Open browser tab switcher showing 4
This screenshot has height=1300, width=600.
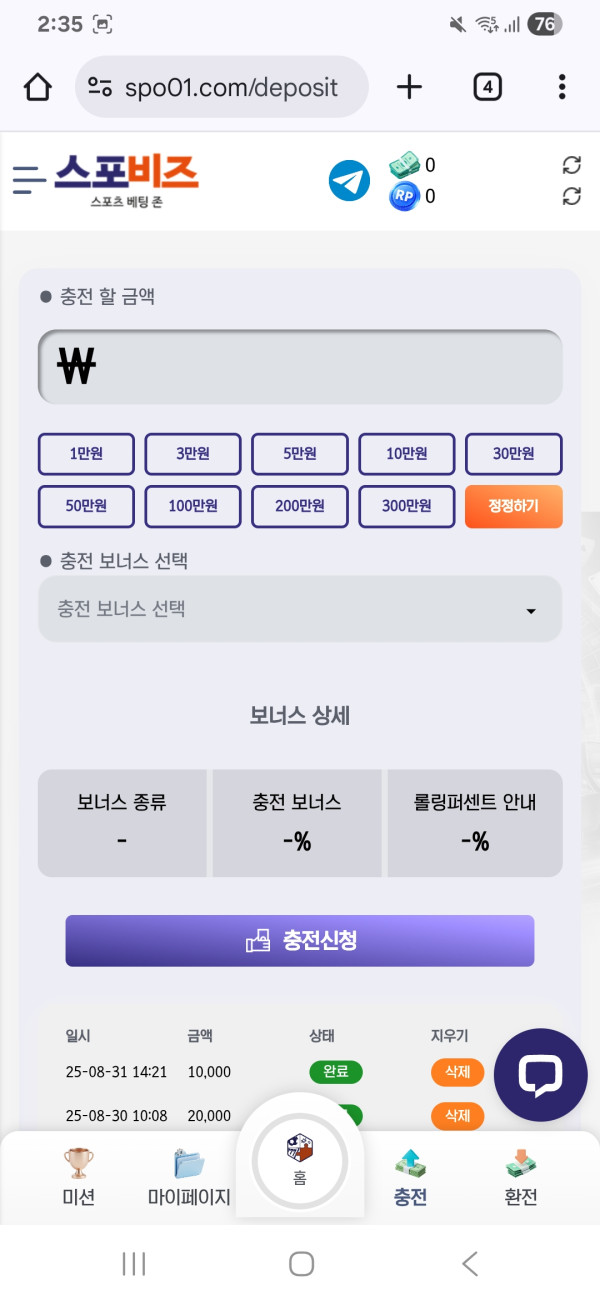[x=486, y=88]
